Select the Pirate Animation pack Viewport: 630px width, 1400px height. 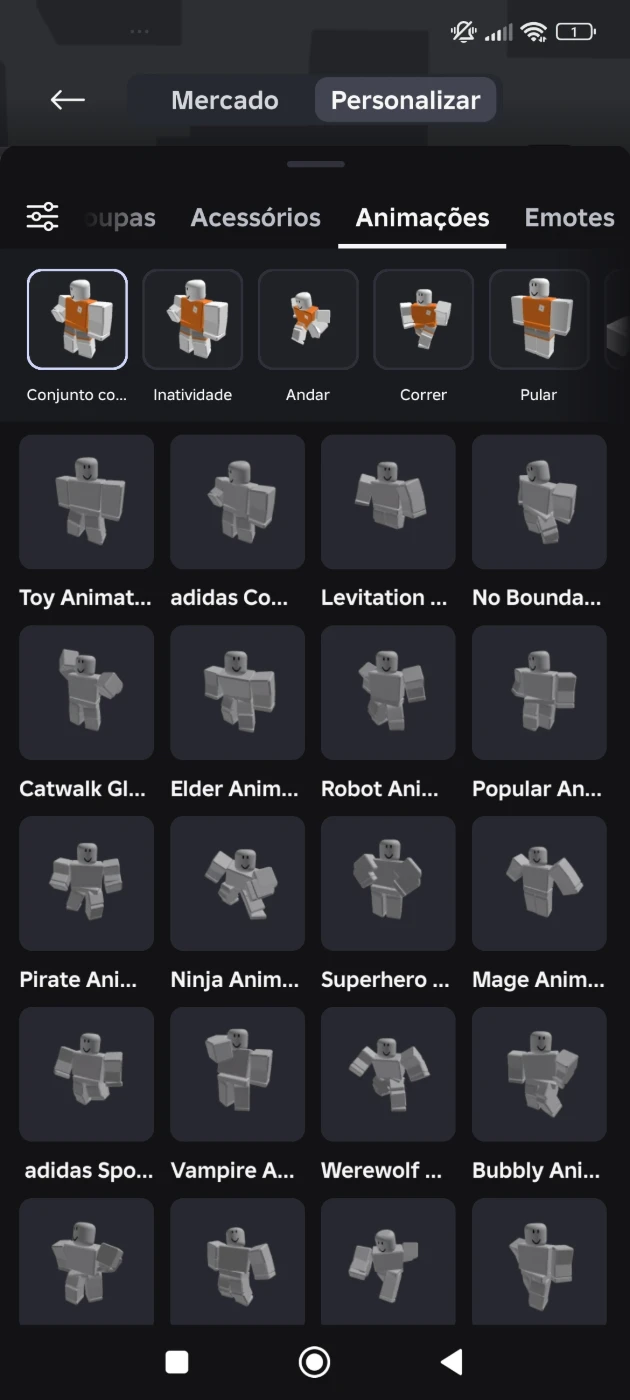pyautogui.click(x=86, y=884)
